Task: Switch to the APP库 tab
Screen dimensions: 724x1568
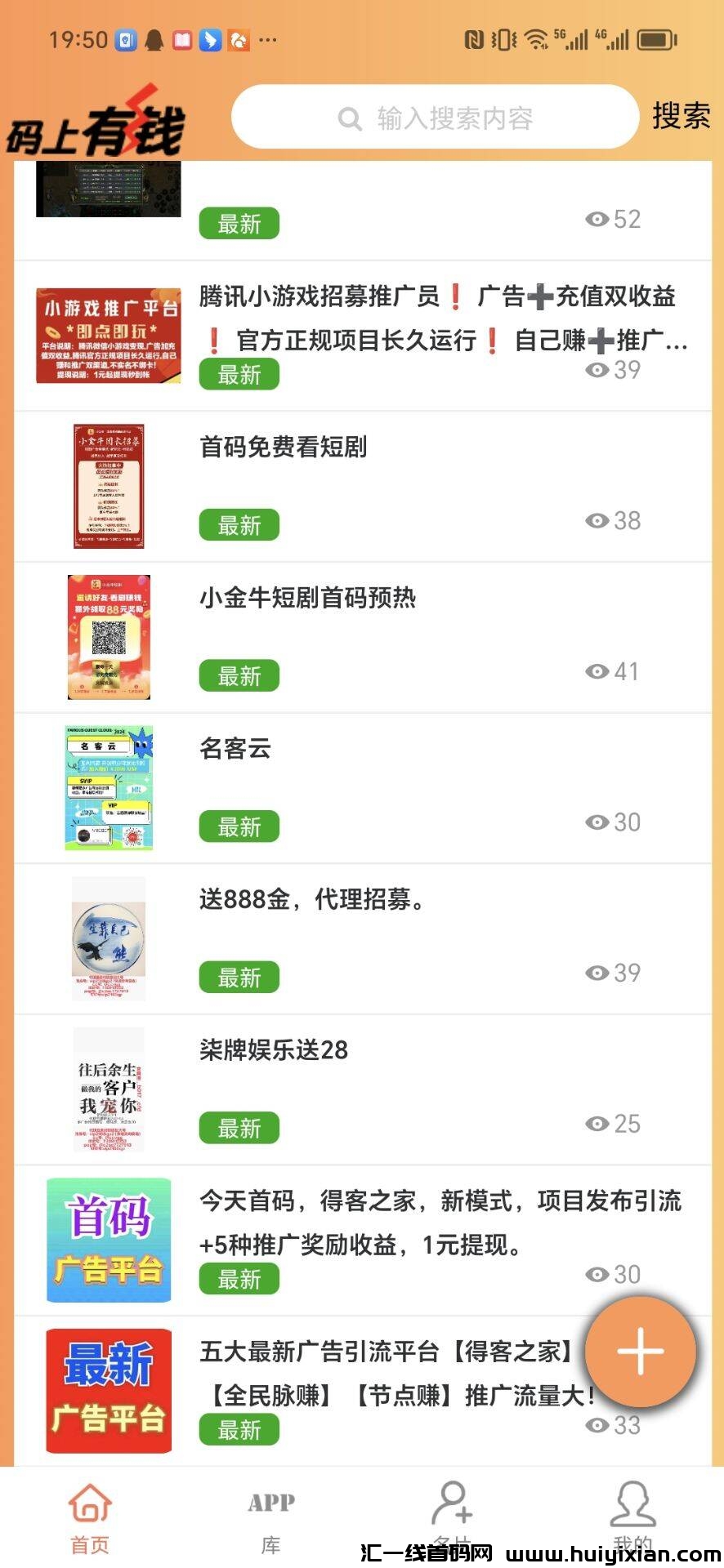Action: coord(271,1518)
